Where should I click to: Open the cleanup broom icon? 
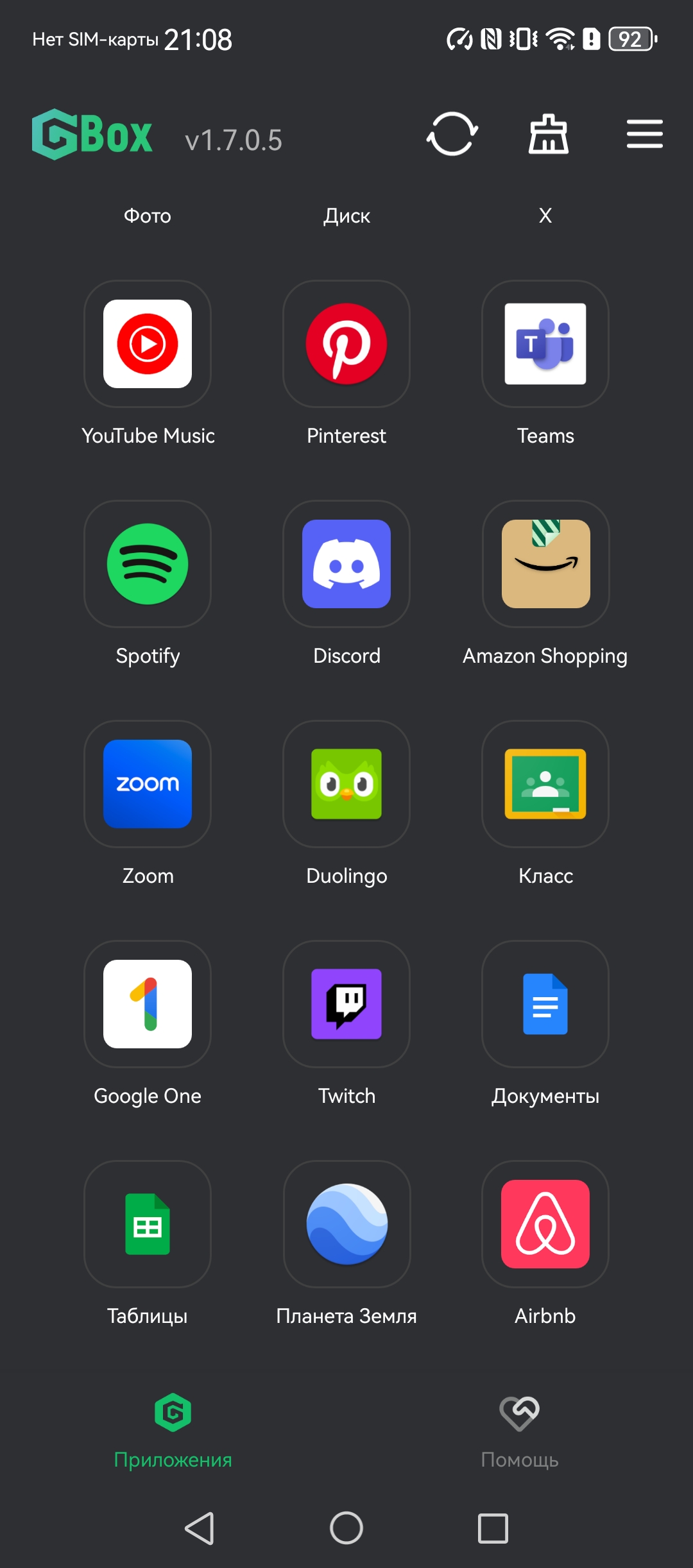click(548, 134)
